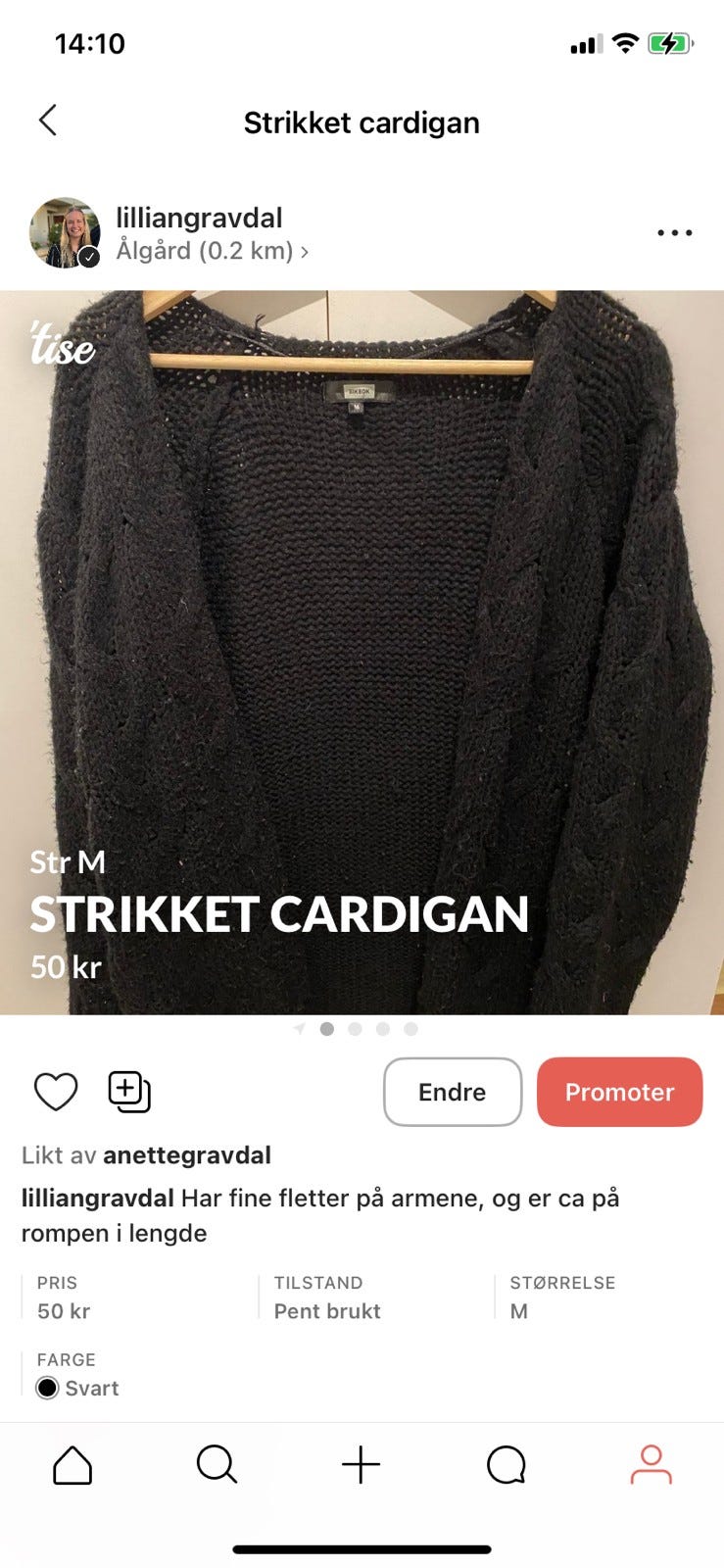The height and width of the screenshot is (1568, 724).
Task: Go back using the left chevron
Action: (x=47, y=120)
